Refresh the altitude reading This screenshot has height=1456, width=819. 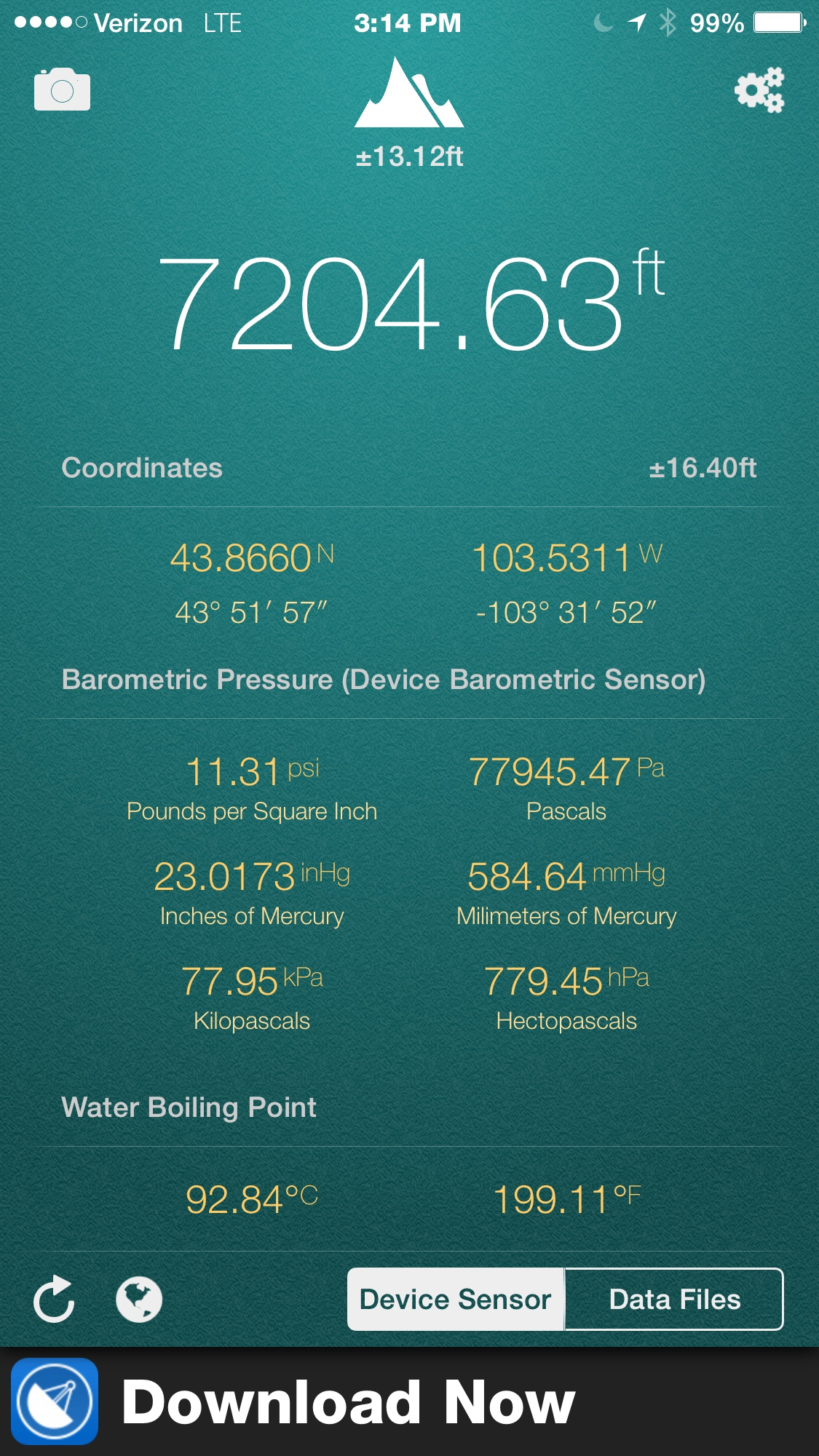tap(55, 1300)
